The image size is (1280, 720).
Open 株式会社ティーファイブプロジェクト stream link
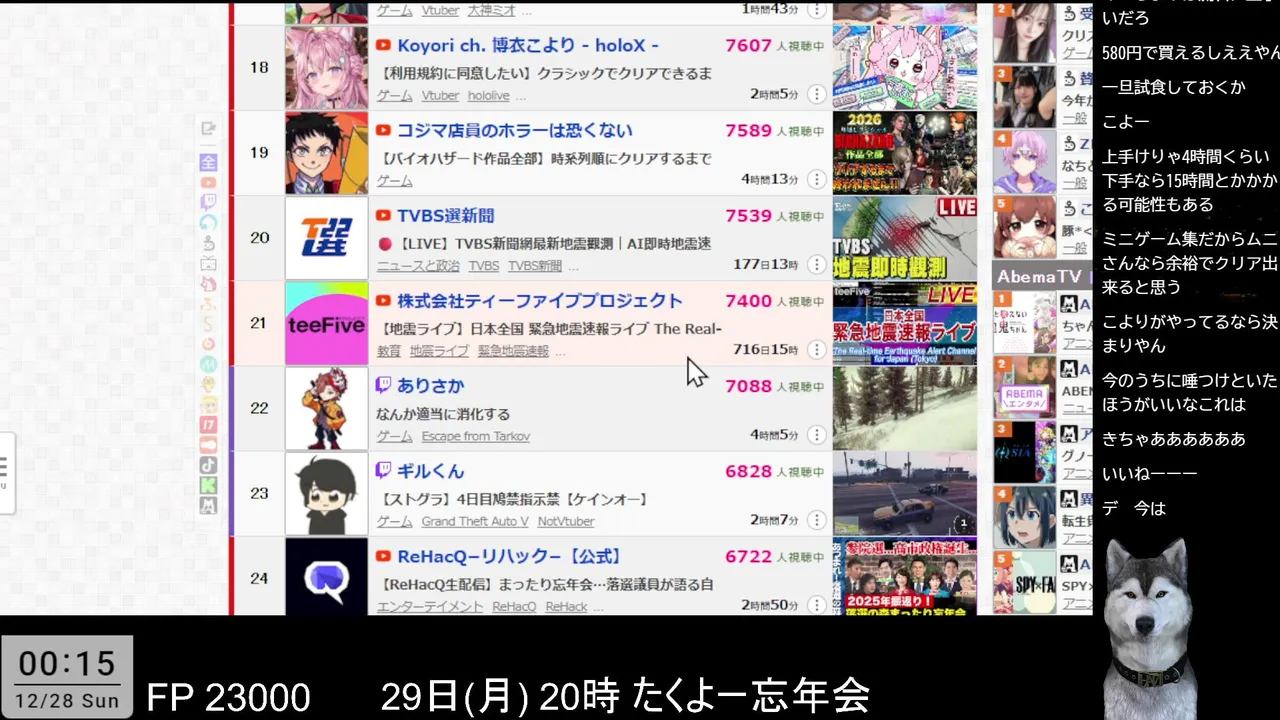(x=539, y=301)
